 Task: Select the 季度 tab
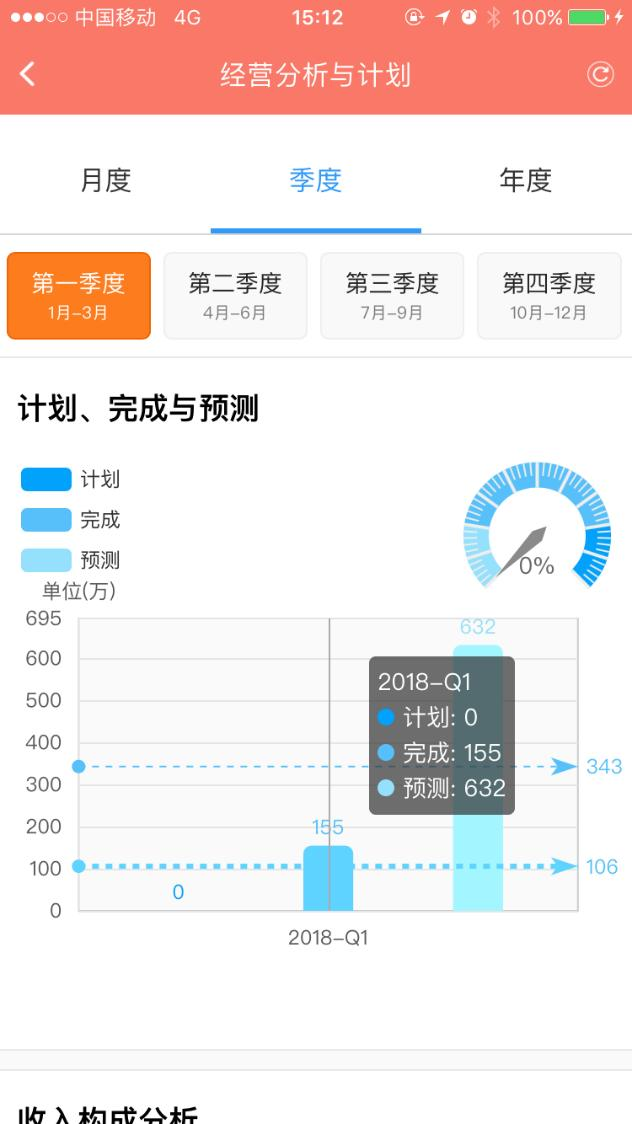[x=315, y=180]
